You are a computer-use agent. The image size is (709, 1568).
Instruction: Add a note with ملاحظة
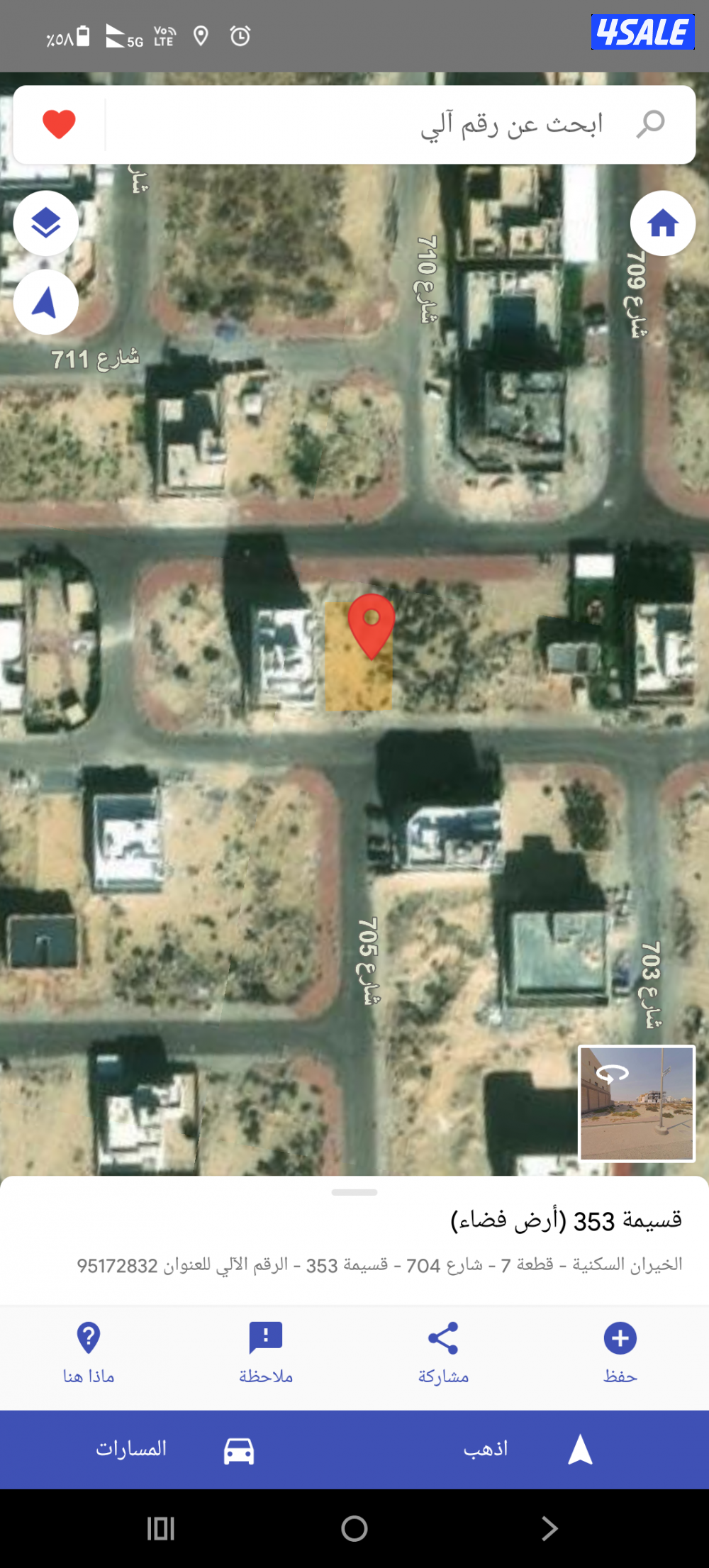point(266,1352)
